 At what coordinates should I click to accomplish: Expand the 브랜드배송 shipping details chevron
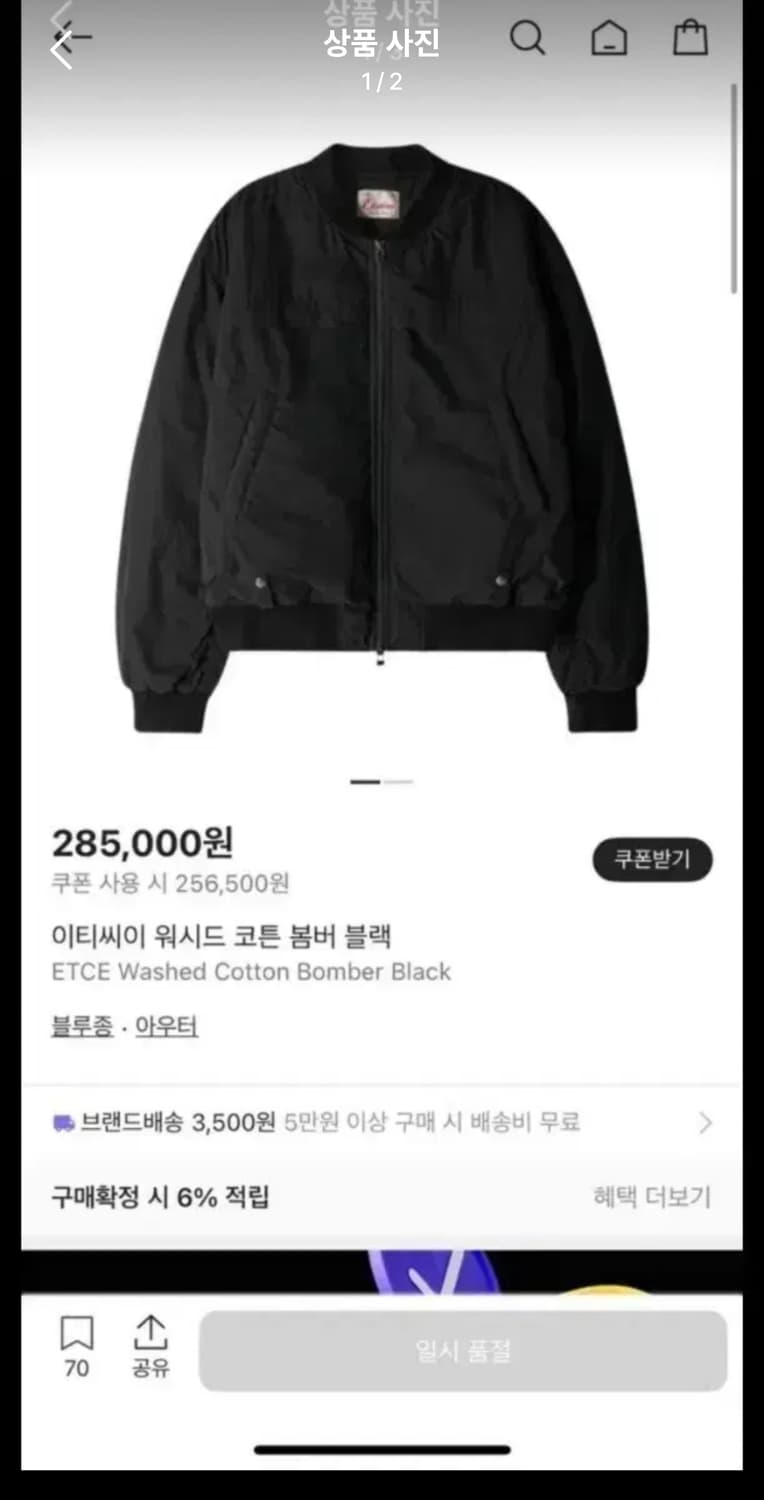click(706, 1122)
